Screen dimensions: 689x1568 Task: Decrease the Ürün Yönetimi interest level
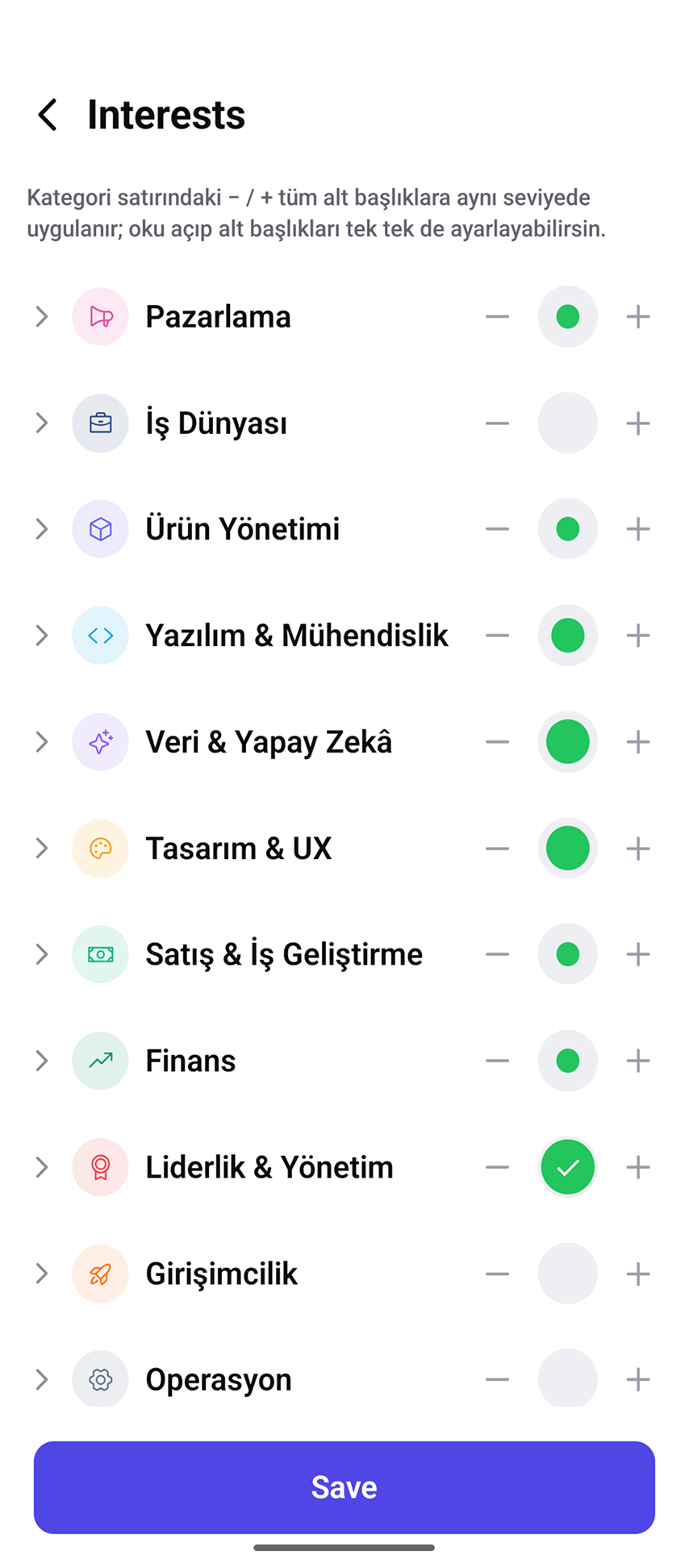point(498,529)
